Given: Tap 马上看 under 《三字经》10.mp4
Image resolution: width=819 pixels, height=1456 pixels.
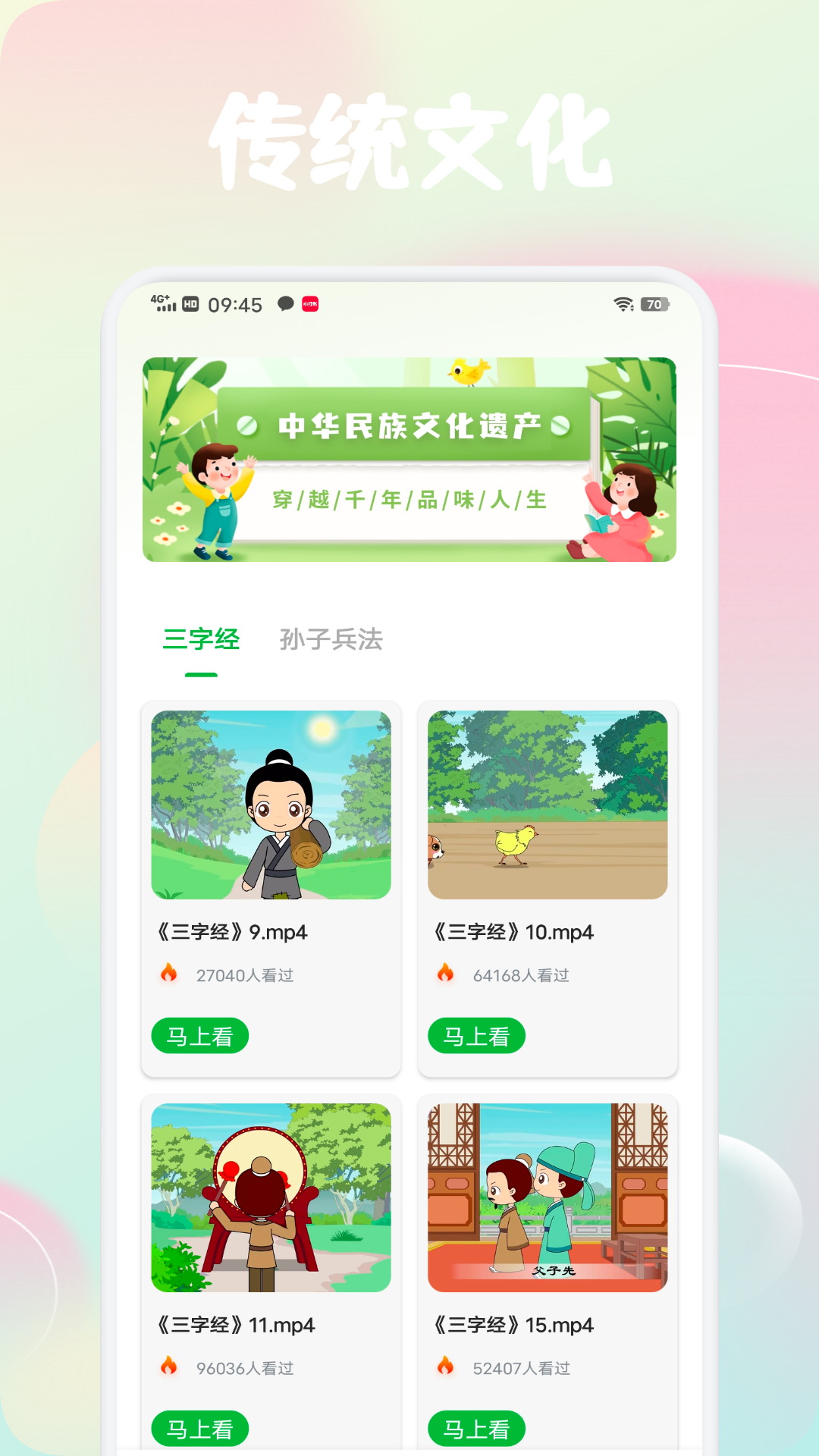Looking at the screenshot, I should [476, 1034].
